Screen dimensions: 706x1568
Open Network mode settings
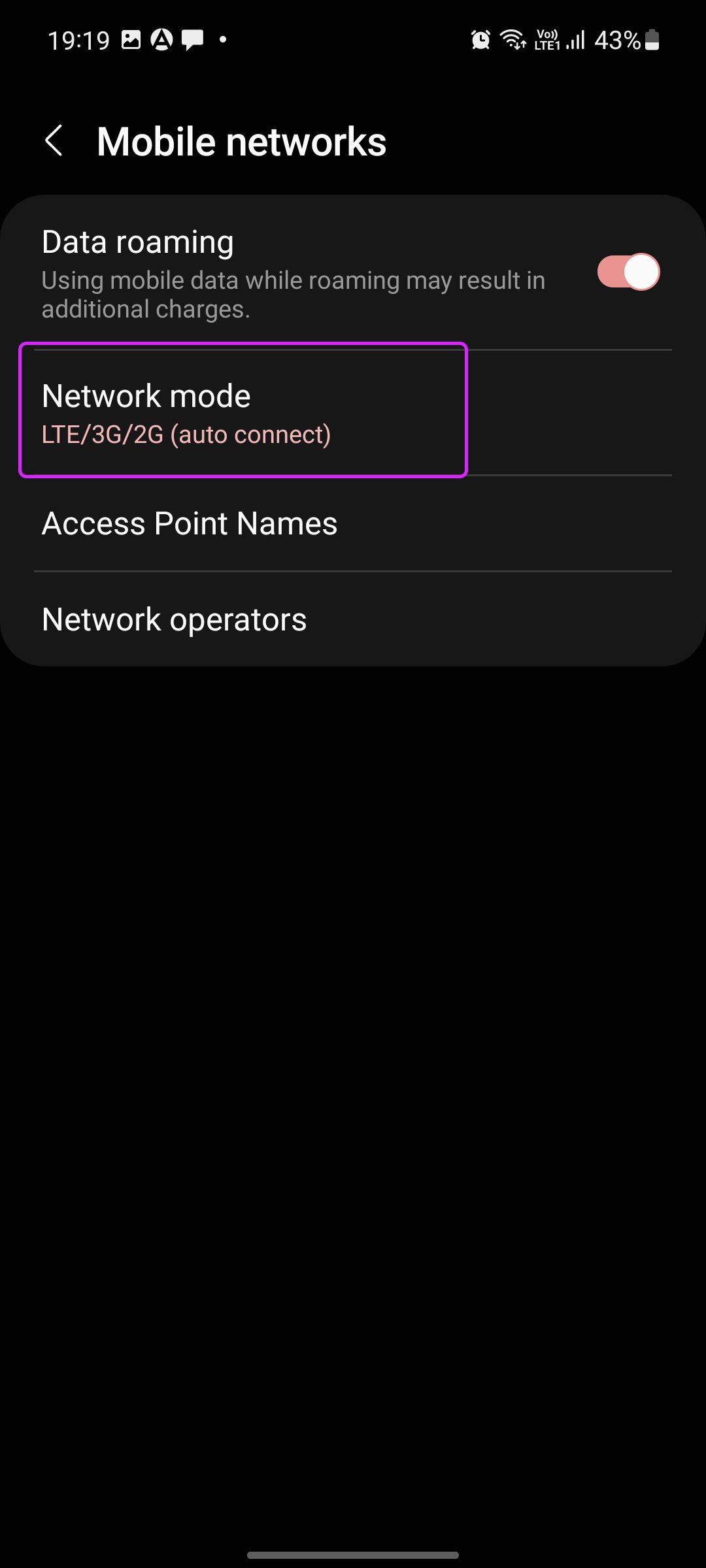coord(353,413)
